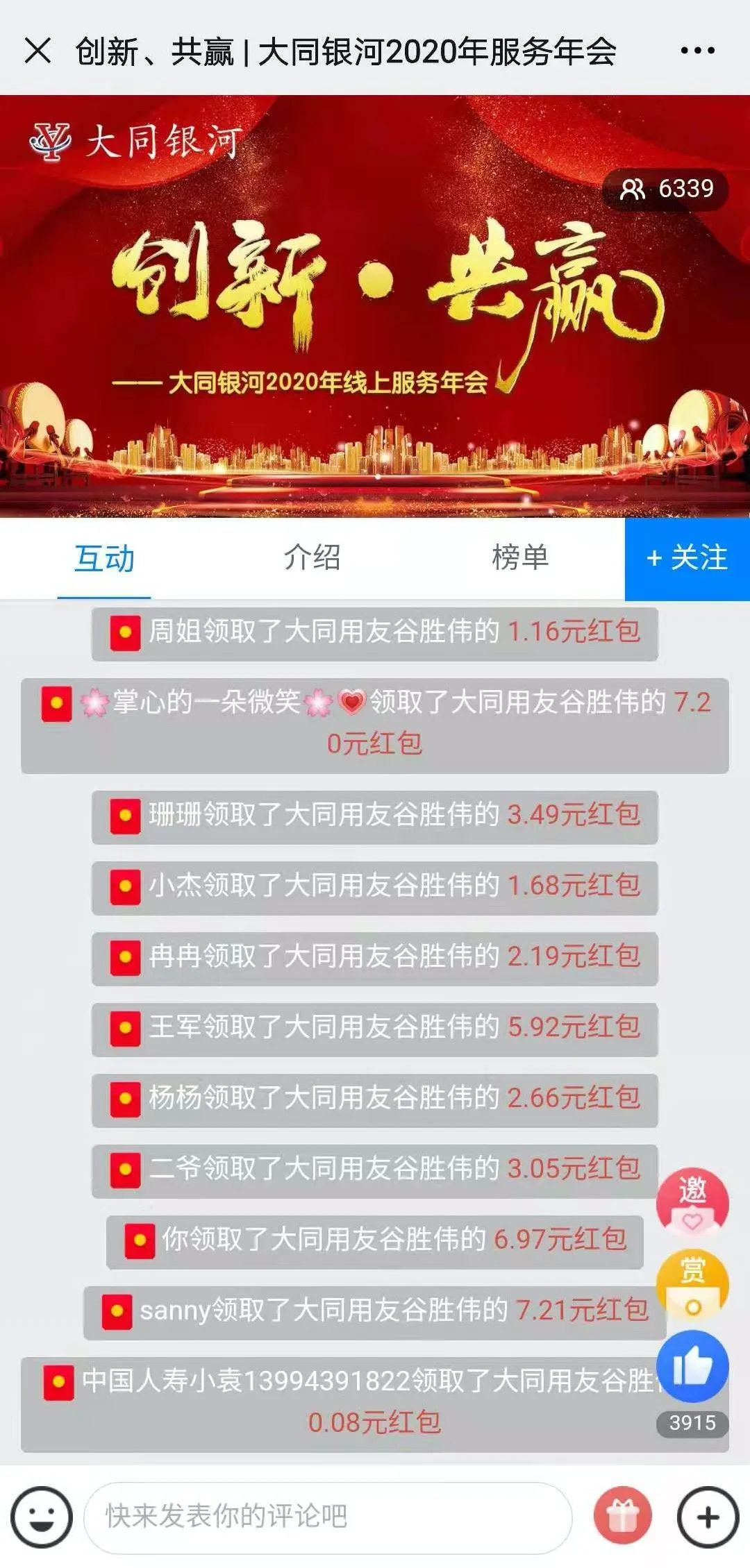The image size is (750, 1568).
Task: Tap the 邀 invite floating button
Action: (x=692, y=1202)
